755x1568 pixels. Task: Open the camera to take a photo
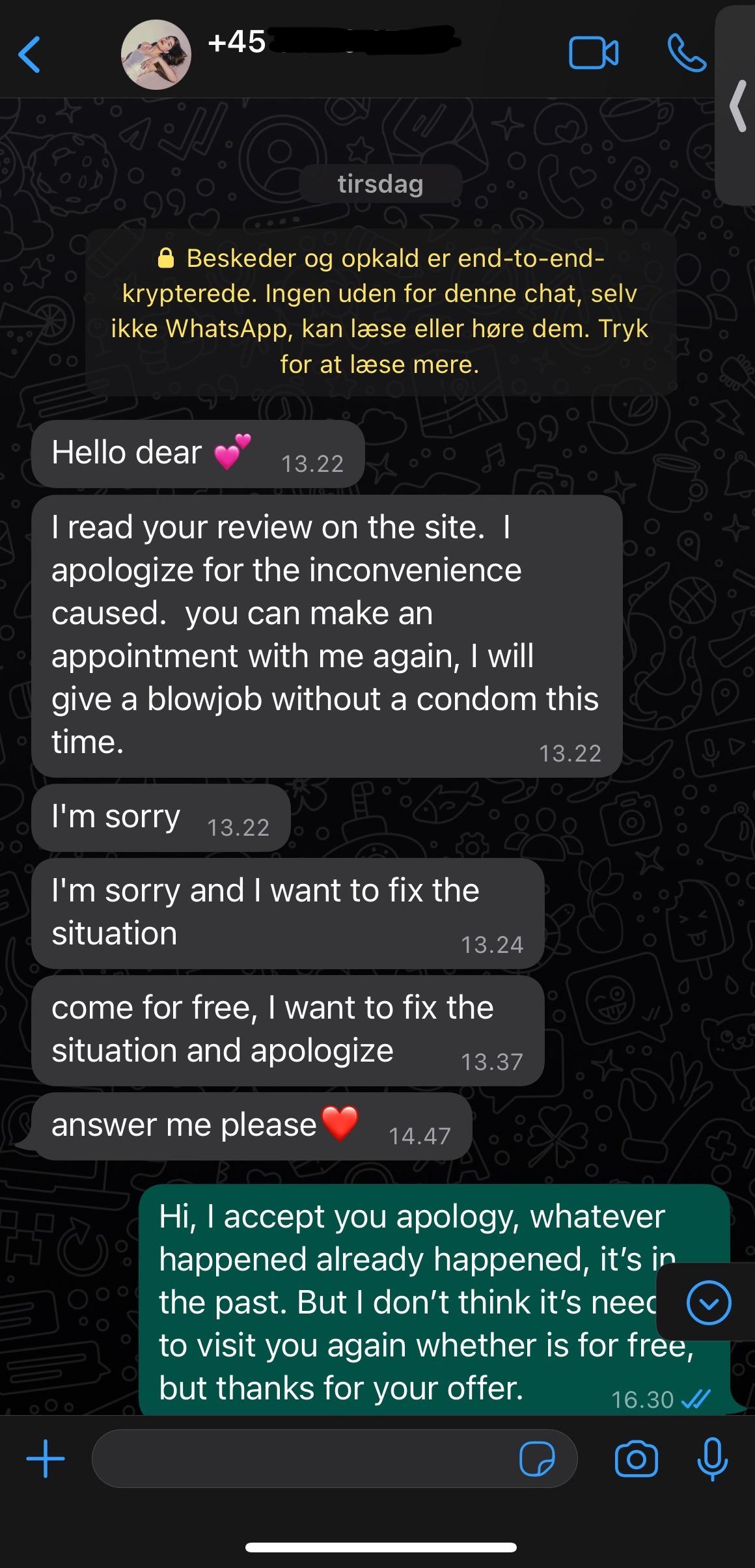(636, 1459)
